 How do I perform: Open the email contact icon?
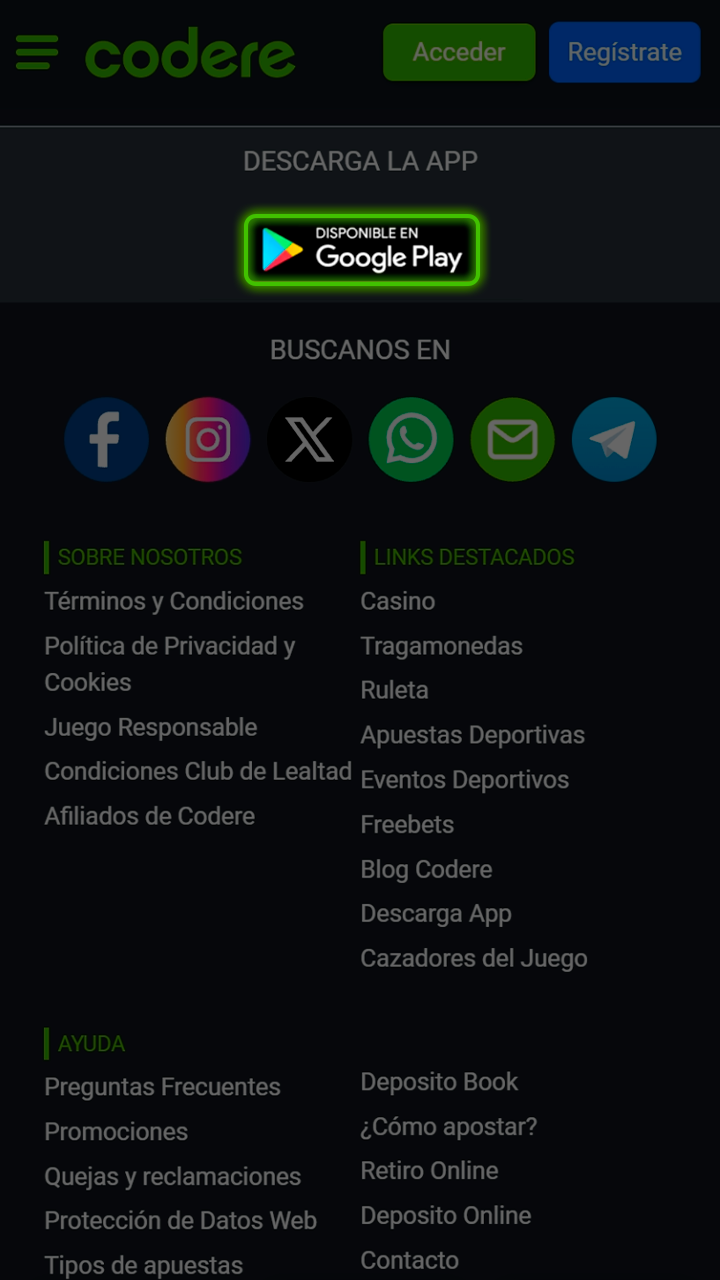point(512,439)
